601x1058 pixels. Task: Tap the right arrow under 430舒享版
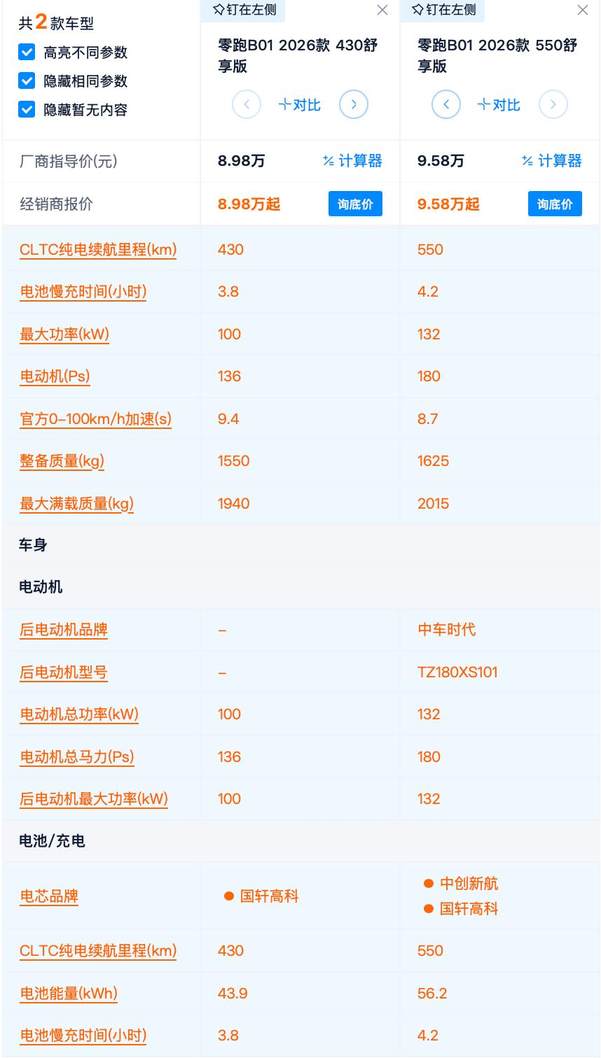(353, 105)
